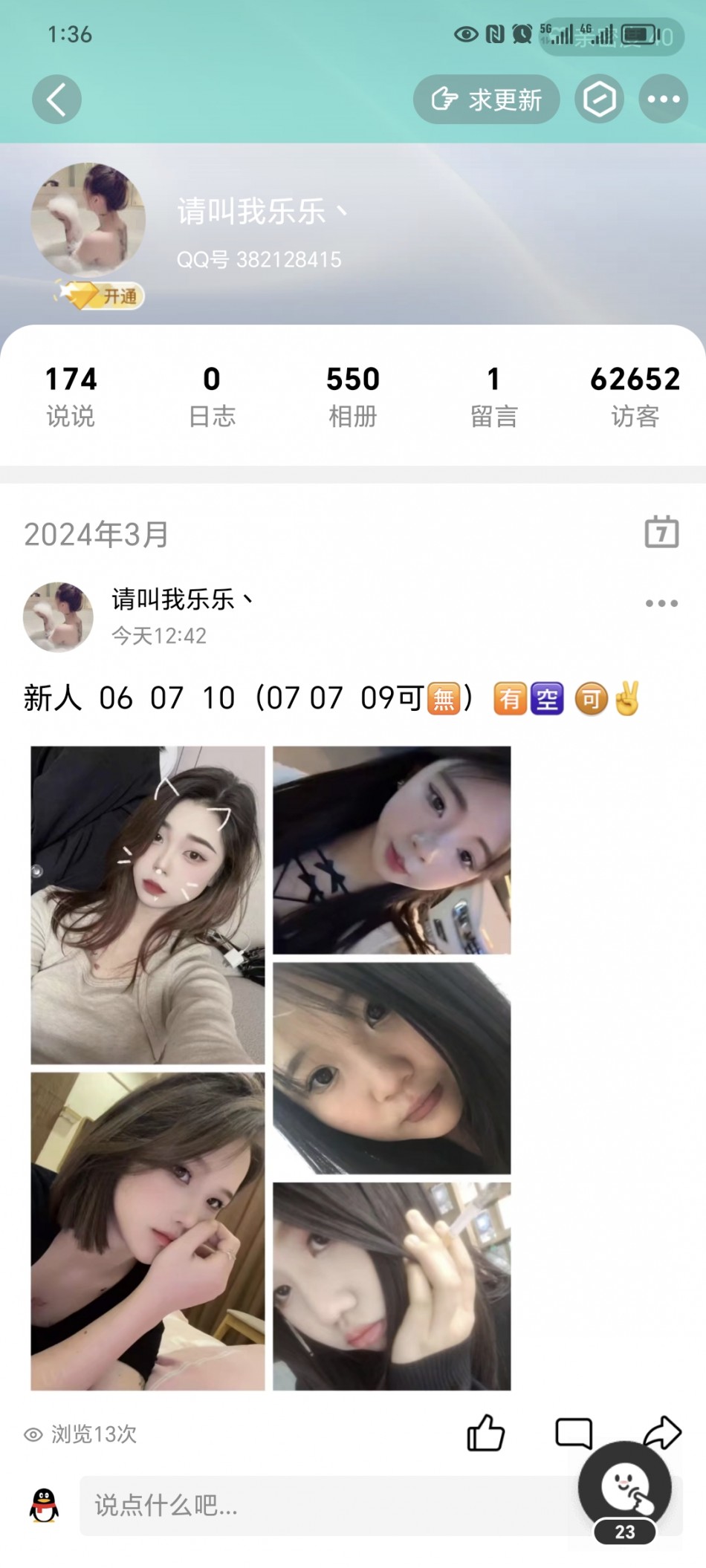
Task: View the 62652 访客 visitors list
Action: pyautogui.click(x=635, y=396)
